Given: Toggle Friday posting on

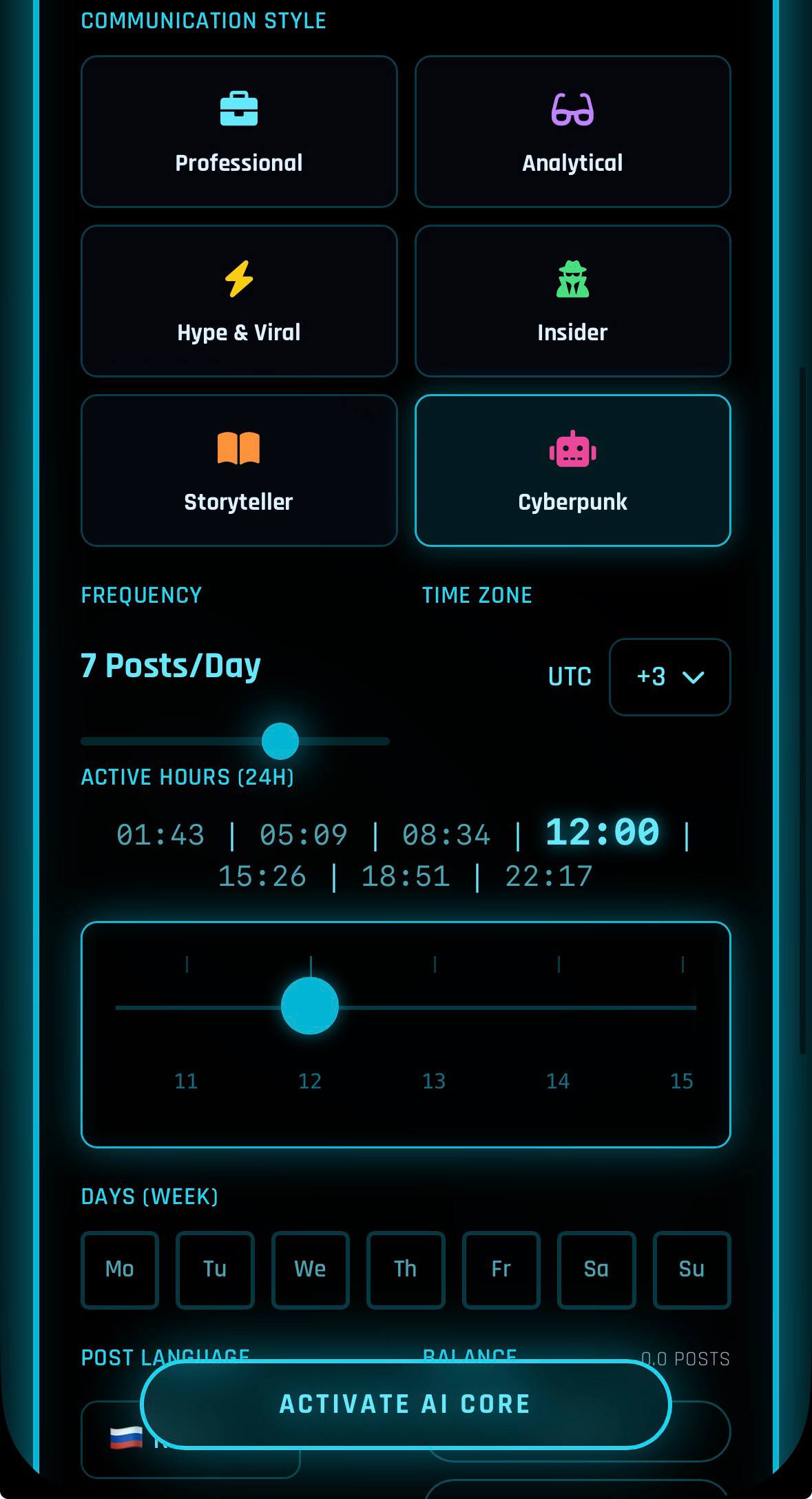Looking at the screenshot, I should click(x=501, y=1270).
